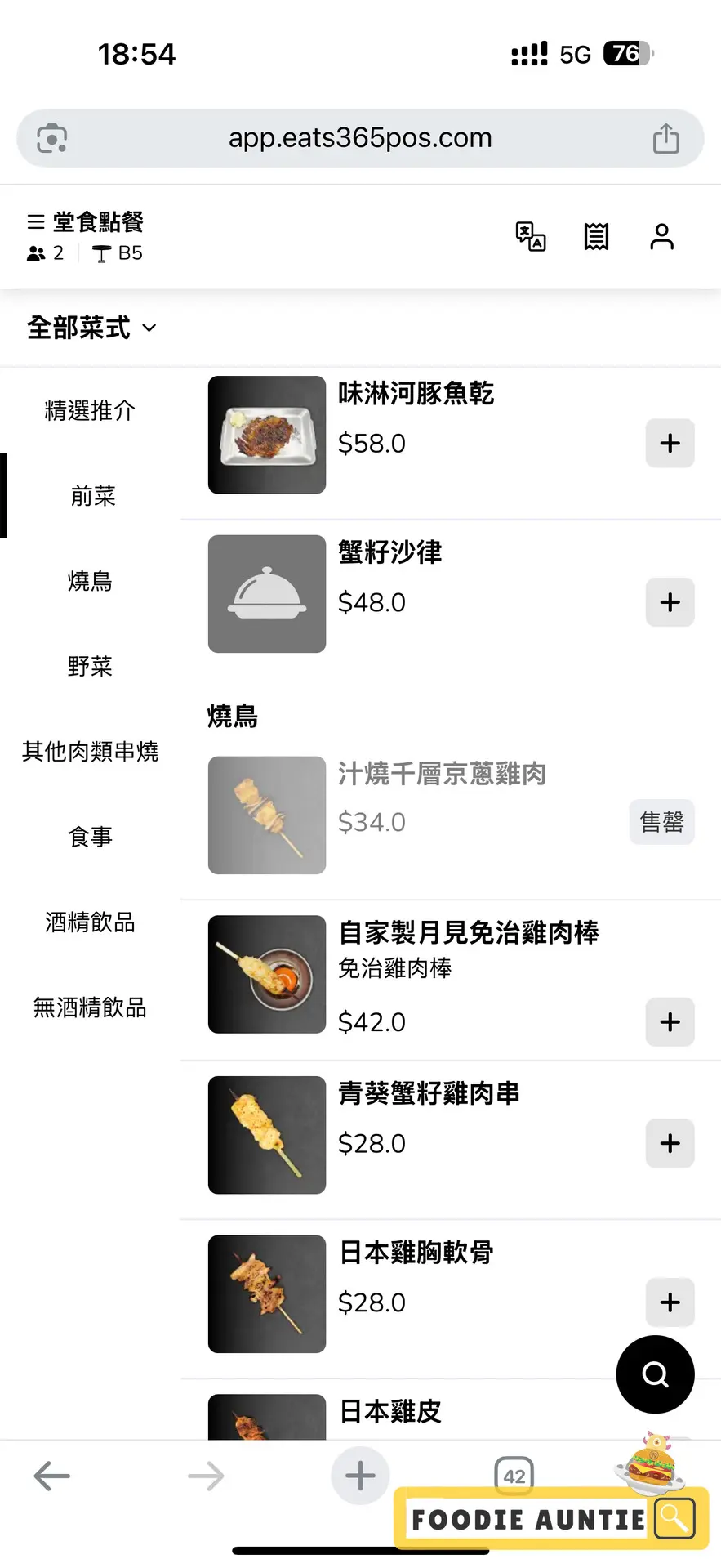Image resolution: width=721 pixels, height=1568 pixels.
Task: Open 無酒精飲品 category
Action: pyautogui.click(x=90, y=1007)
